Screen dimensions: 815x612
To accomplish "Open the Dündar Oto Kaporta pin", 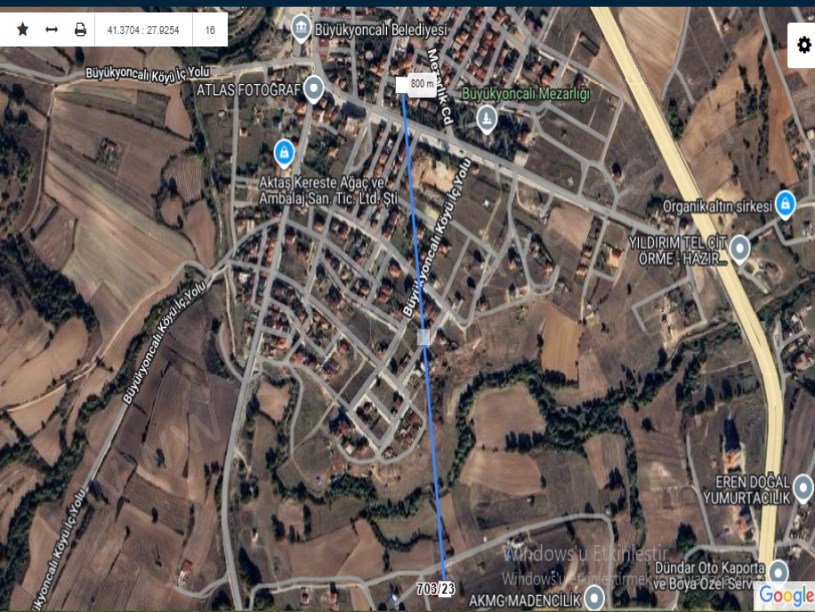I will coord(779,569).
